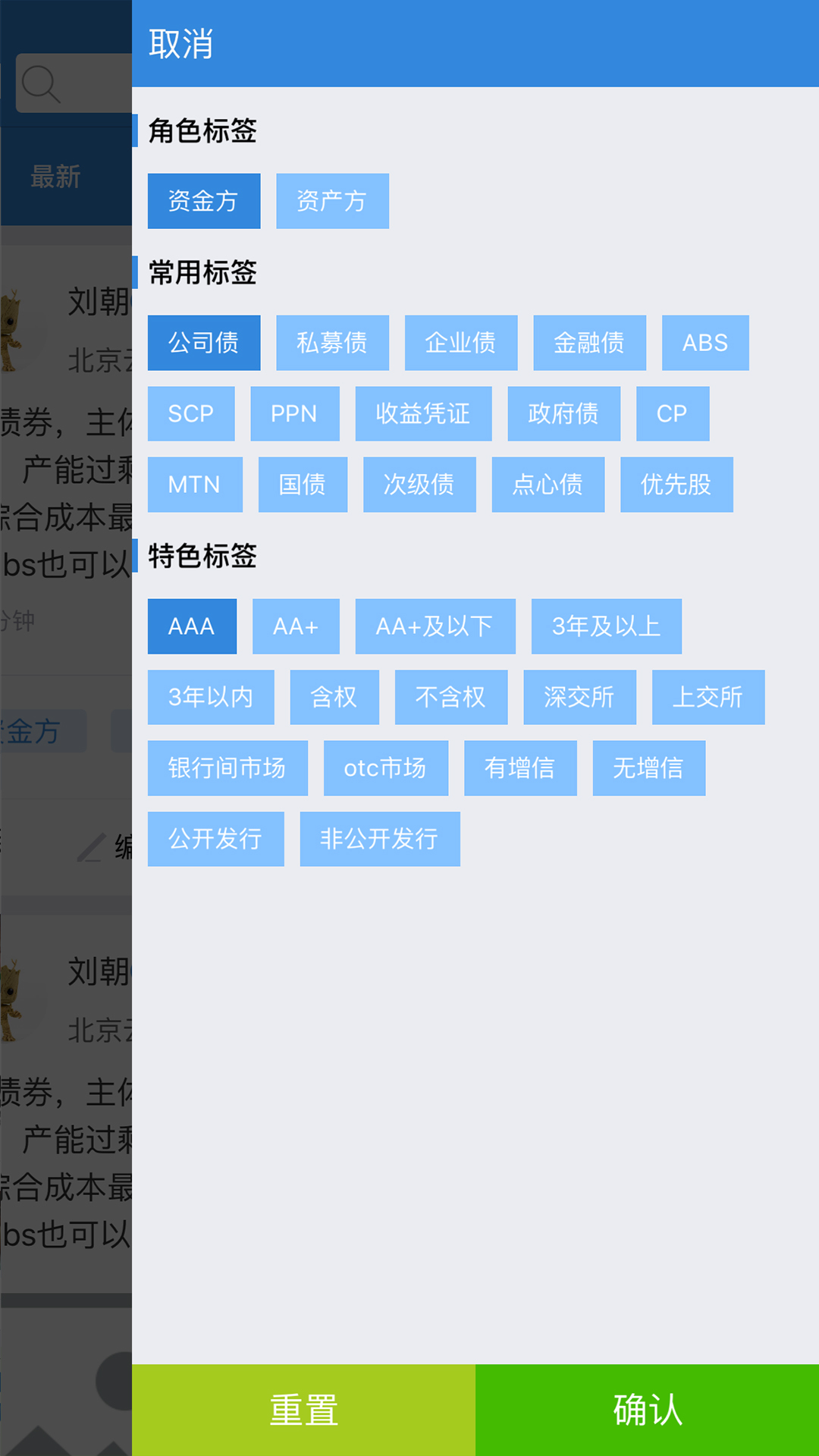
Task: Select the 上交所 exchange tag
Action: [x=708, y=697]
